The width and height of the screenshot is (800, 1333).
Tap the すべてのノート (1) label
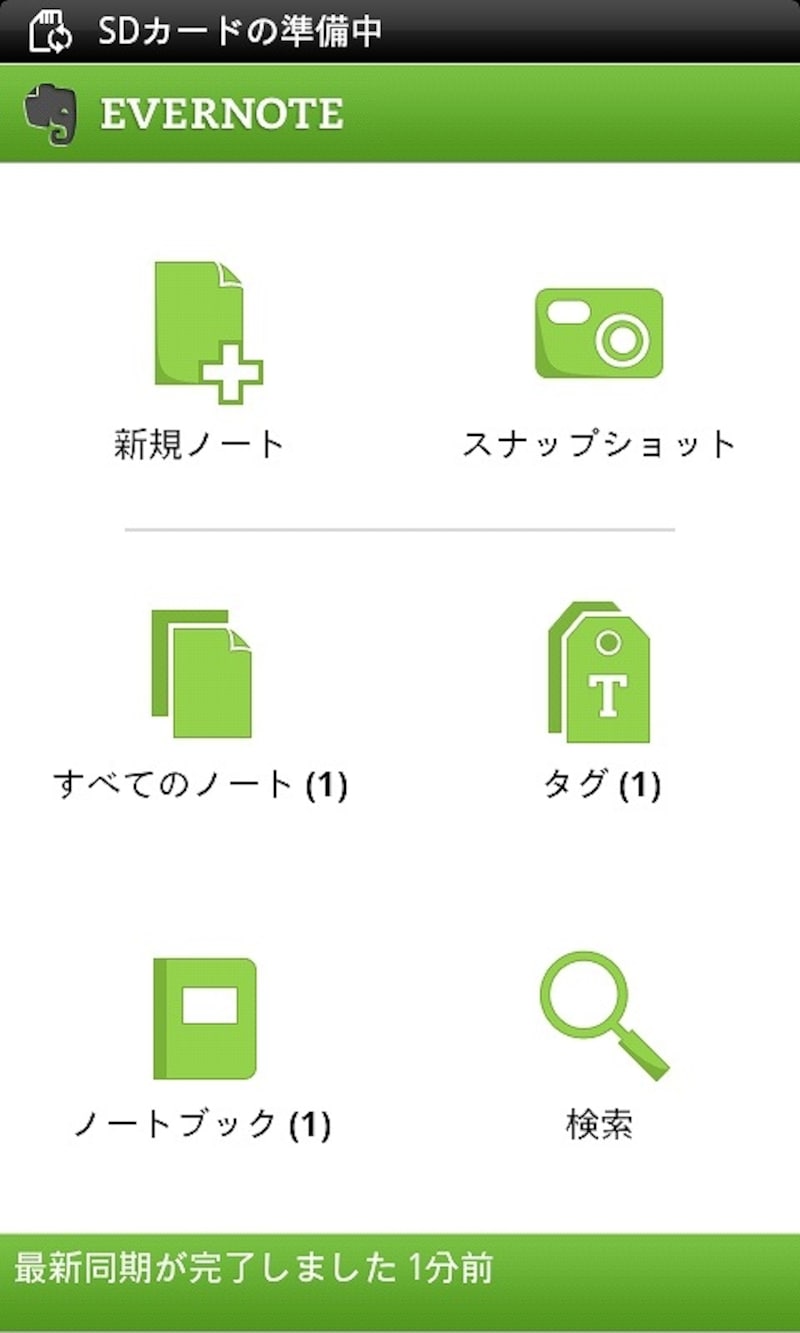coord(200,786)
